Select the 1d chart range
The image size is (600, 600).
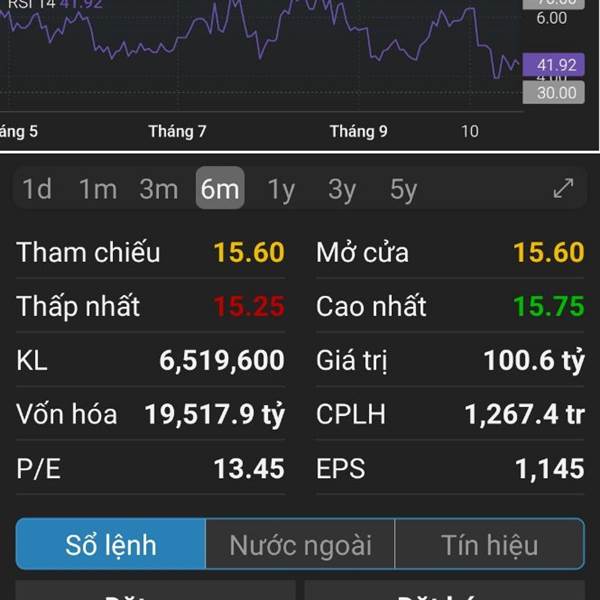37,189
